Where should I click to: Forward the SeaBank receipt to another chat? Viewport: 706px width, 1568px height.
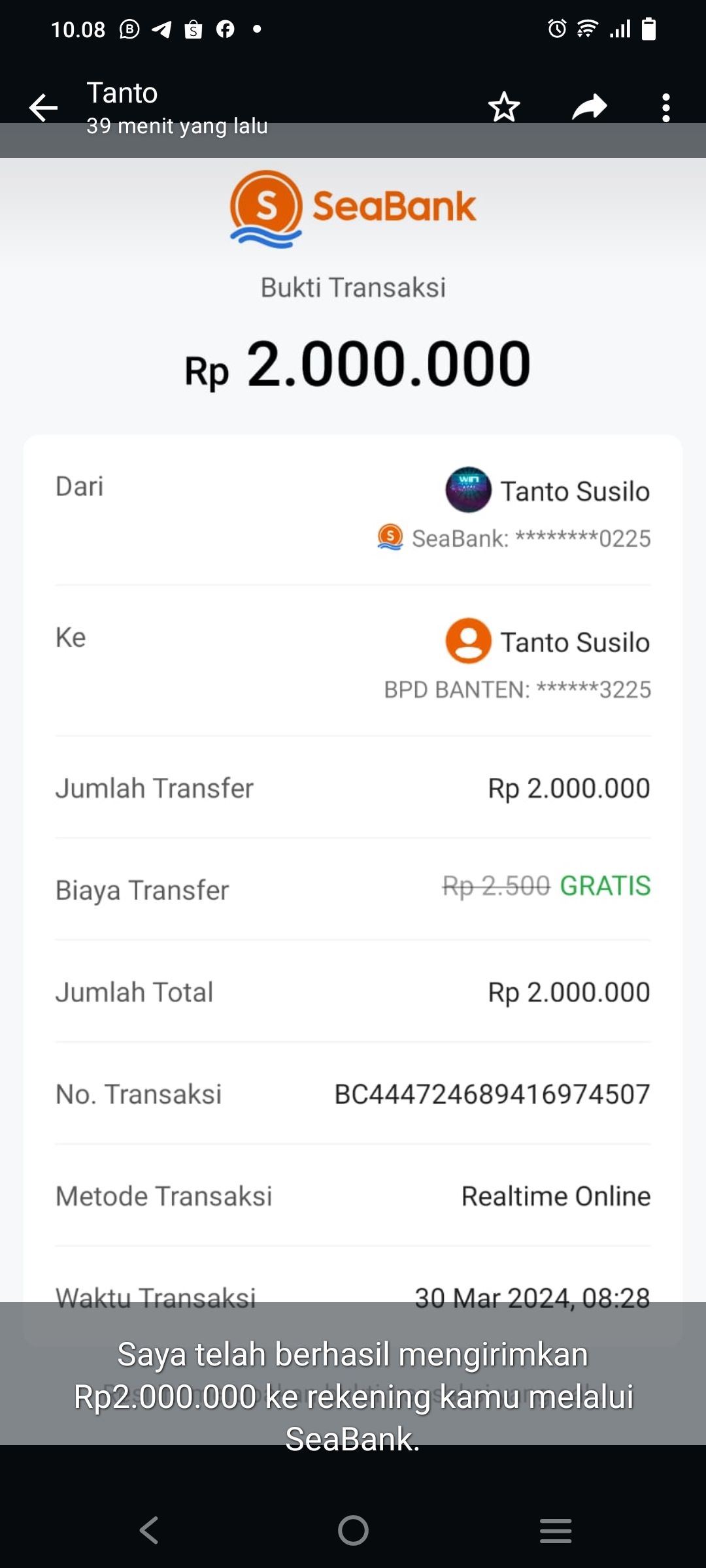588,106
